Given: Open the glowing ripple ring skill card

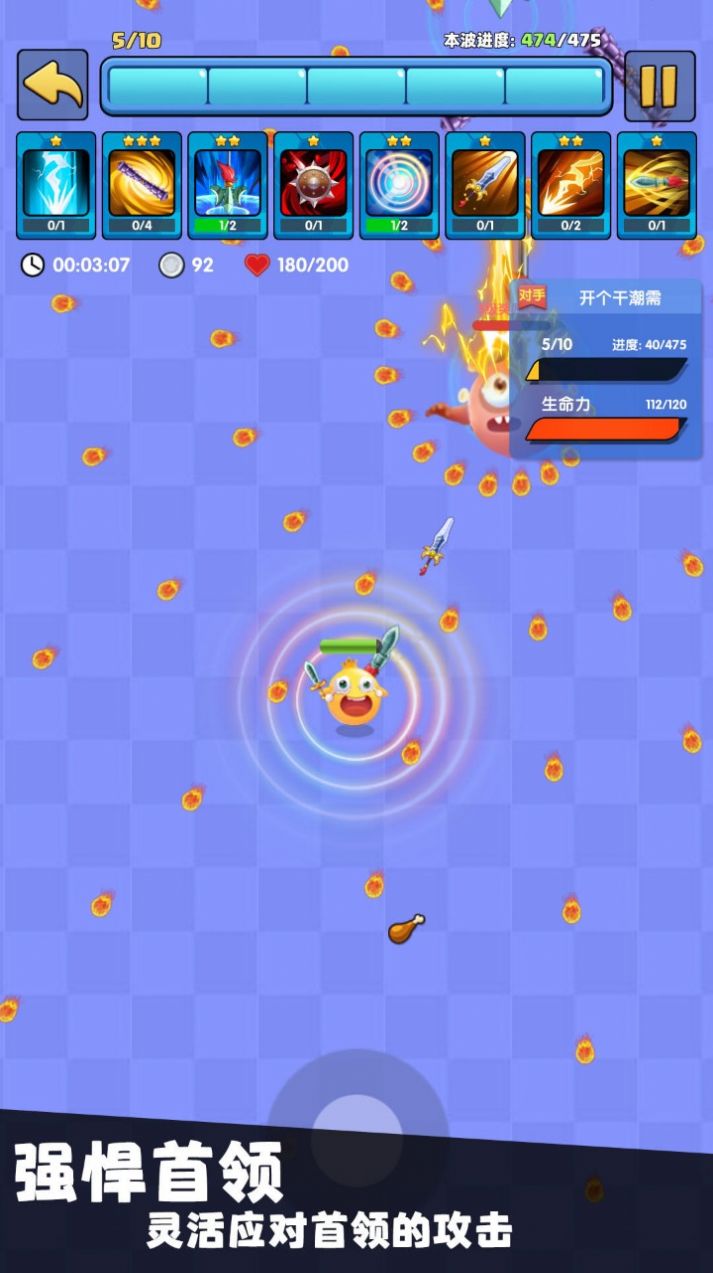Looking at the screenshot, I should point(399,185).
